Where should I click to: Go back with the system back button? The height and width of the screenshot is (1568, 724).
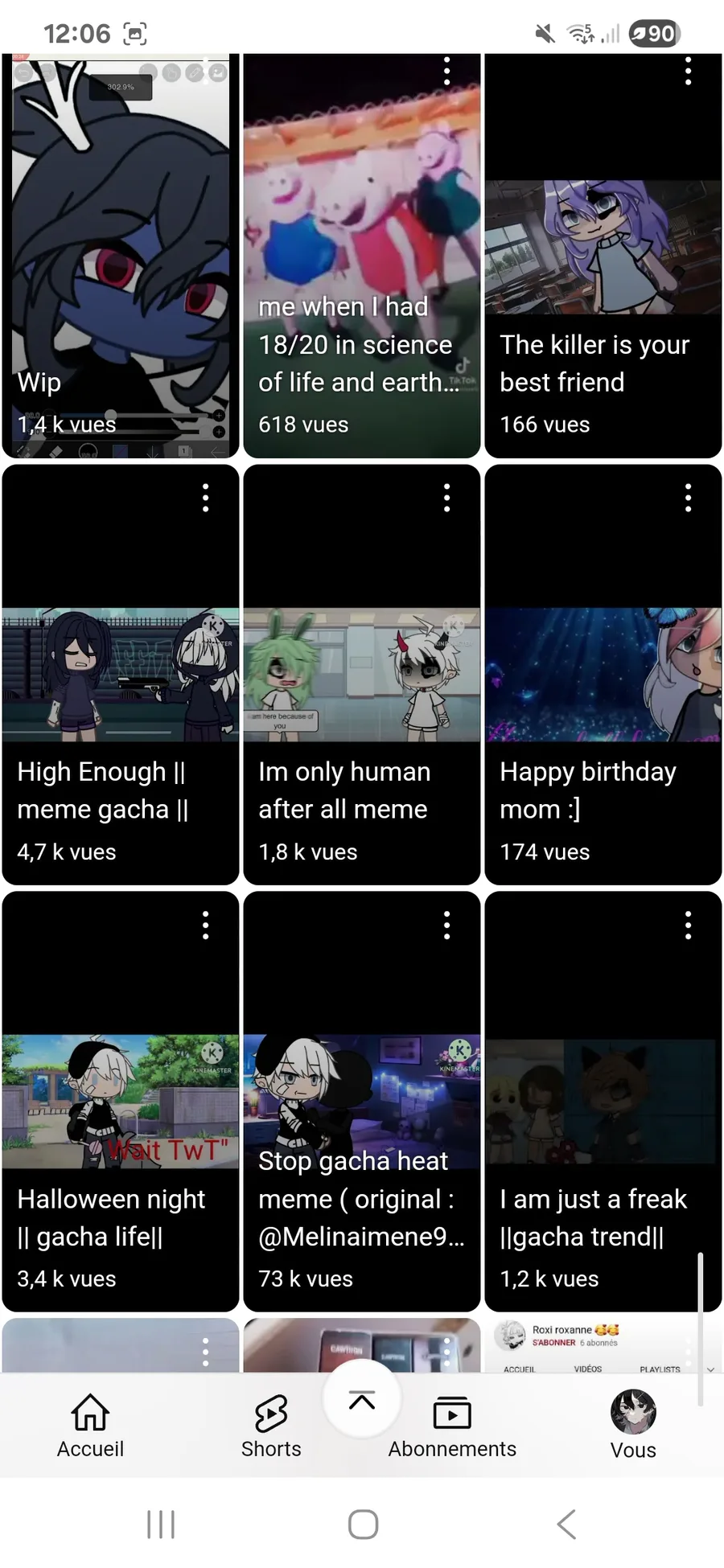point(566,1524)
